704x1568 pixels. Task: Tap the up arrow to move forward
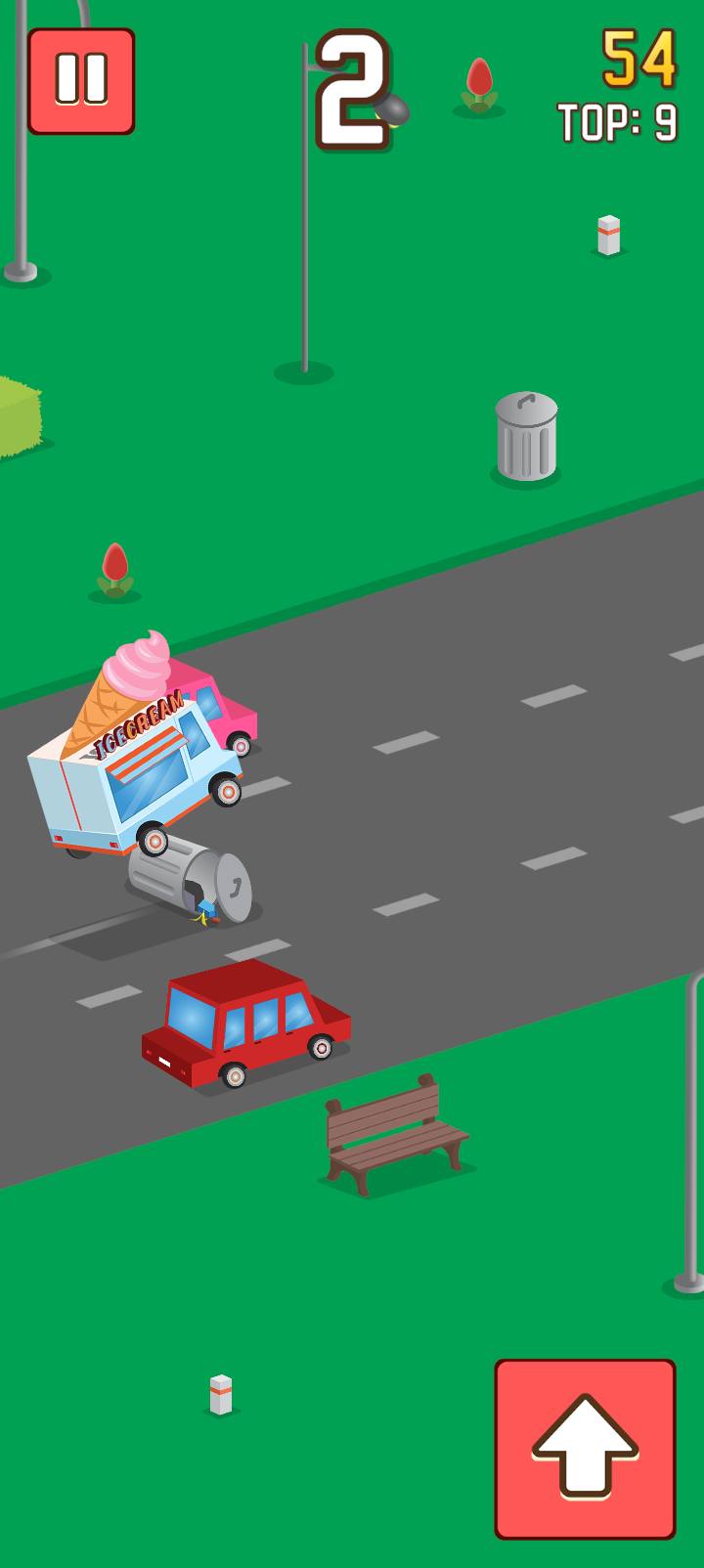pos(585,1448)
